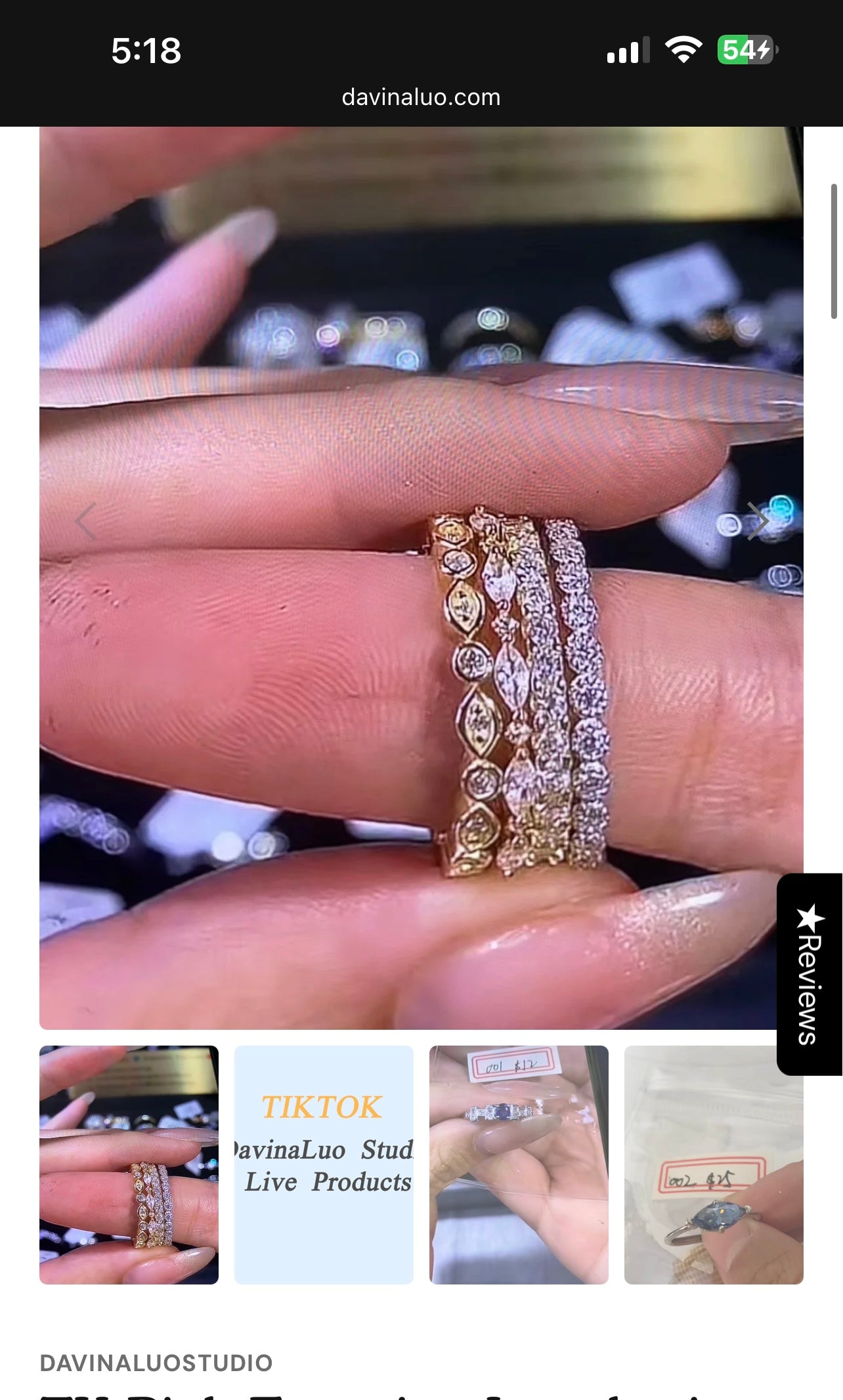Tap the davinaluo.com address bar

(421, 97)
